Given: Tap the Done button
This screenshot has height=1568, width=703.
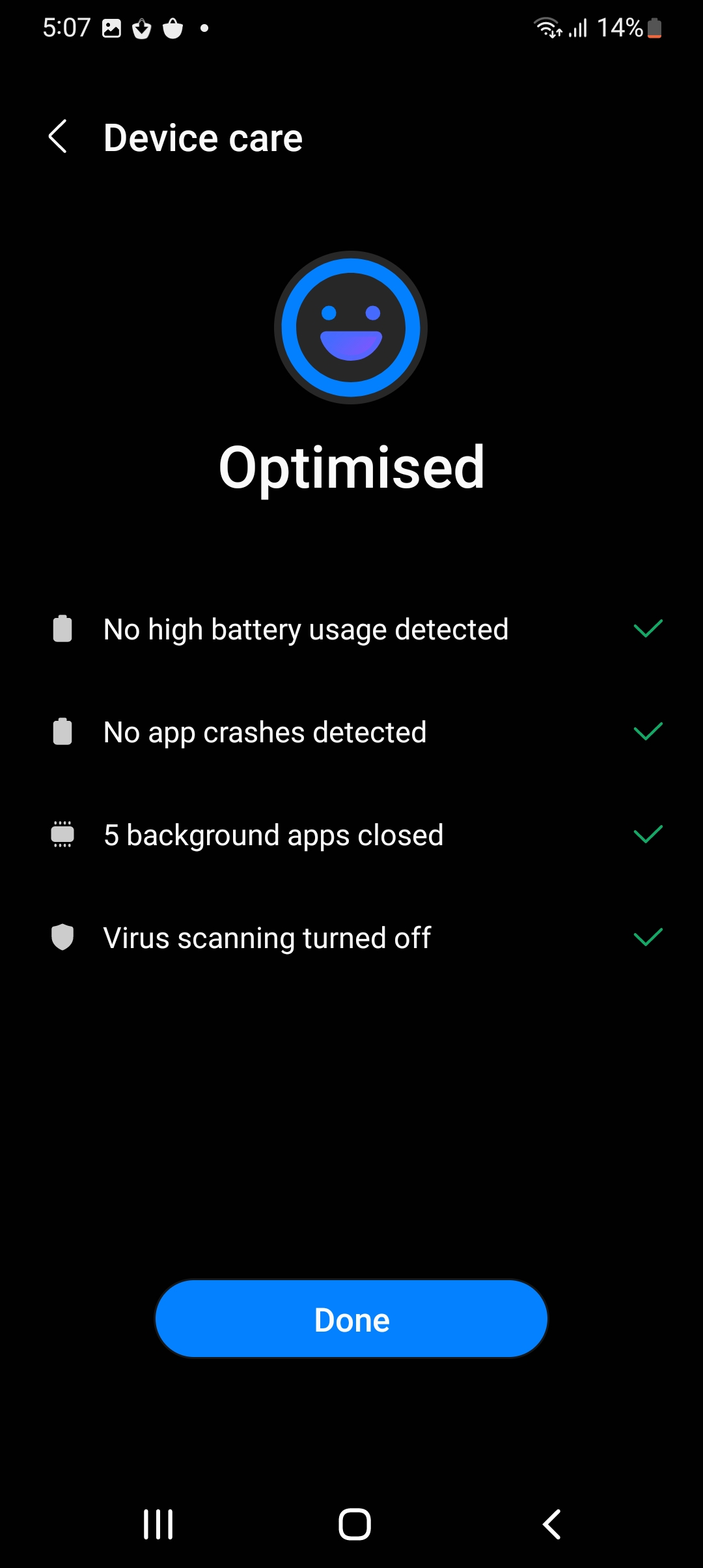Looking at the screenshot, I should pyautogui.click(x=351, y=1319).
